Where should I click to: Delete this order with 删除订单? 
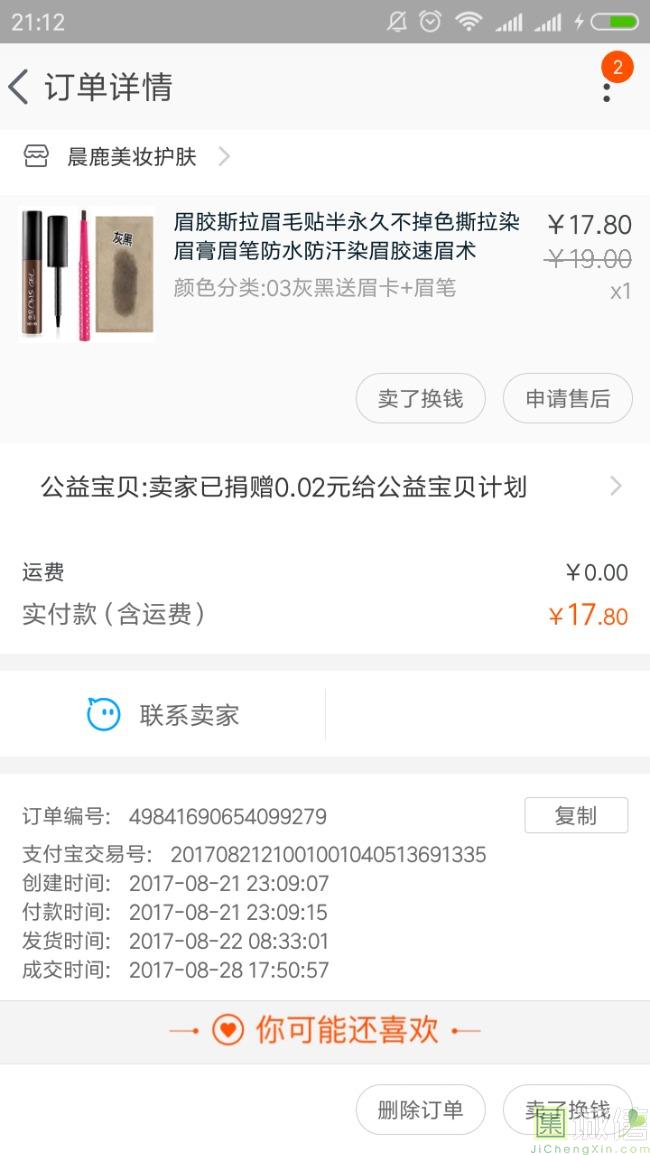[x=420, y=1110]
